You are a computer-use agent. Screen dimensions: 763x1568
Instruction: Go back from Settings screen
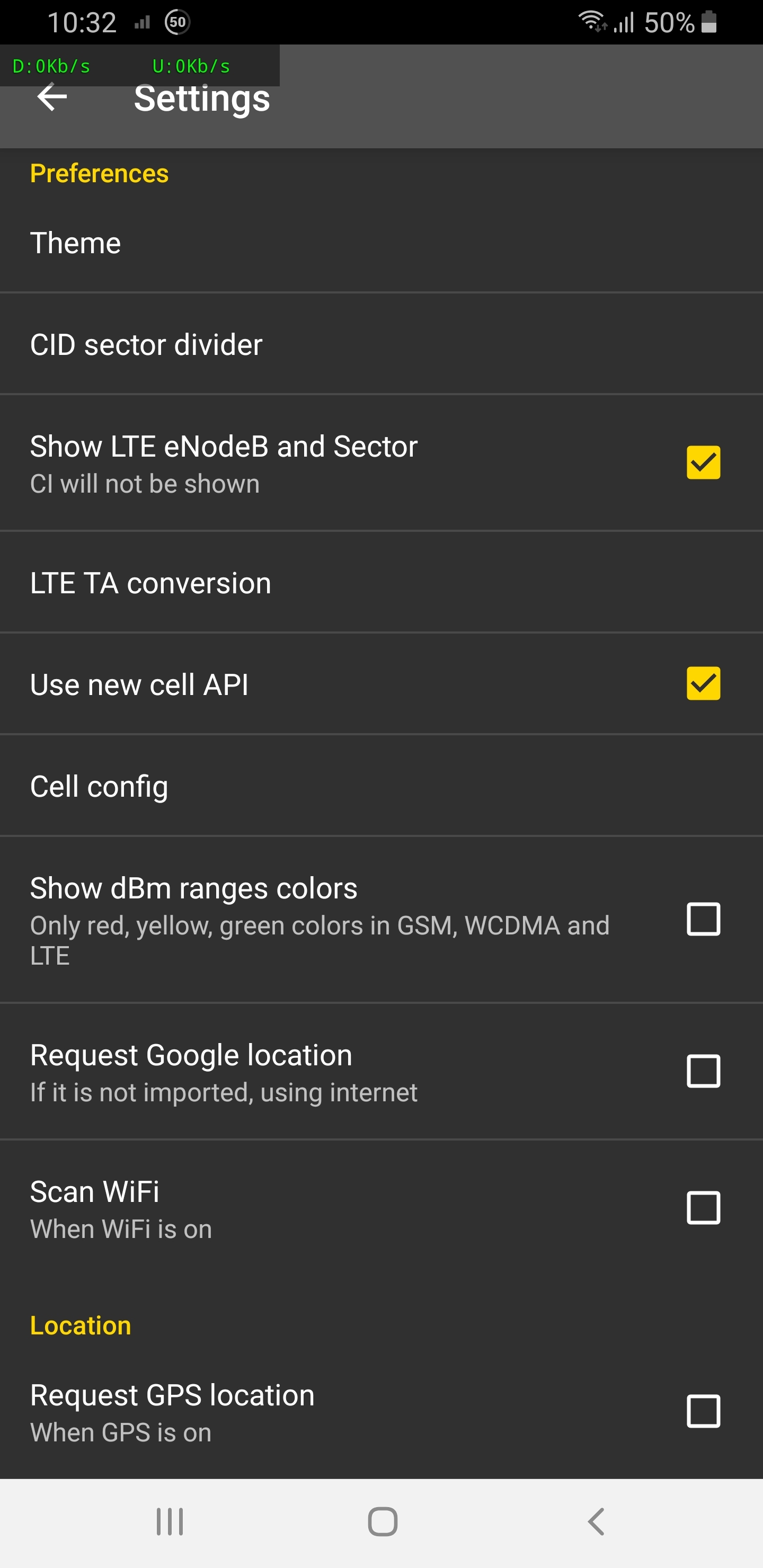pos(52,97)
